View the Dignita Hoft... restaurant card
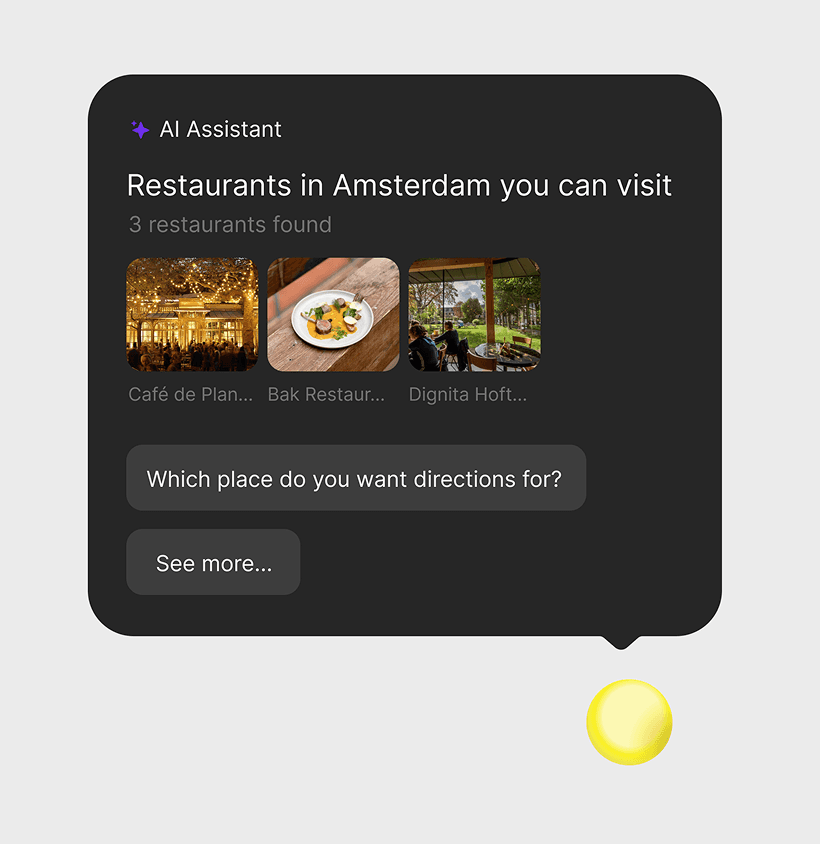The image size is (820, 844). coord(474,314)
